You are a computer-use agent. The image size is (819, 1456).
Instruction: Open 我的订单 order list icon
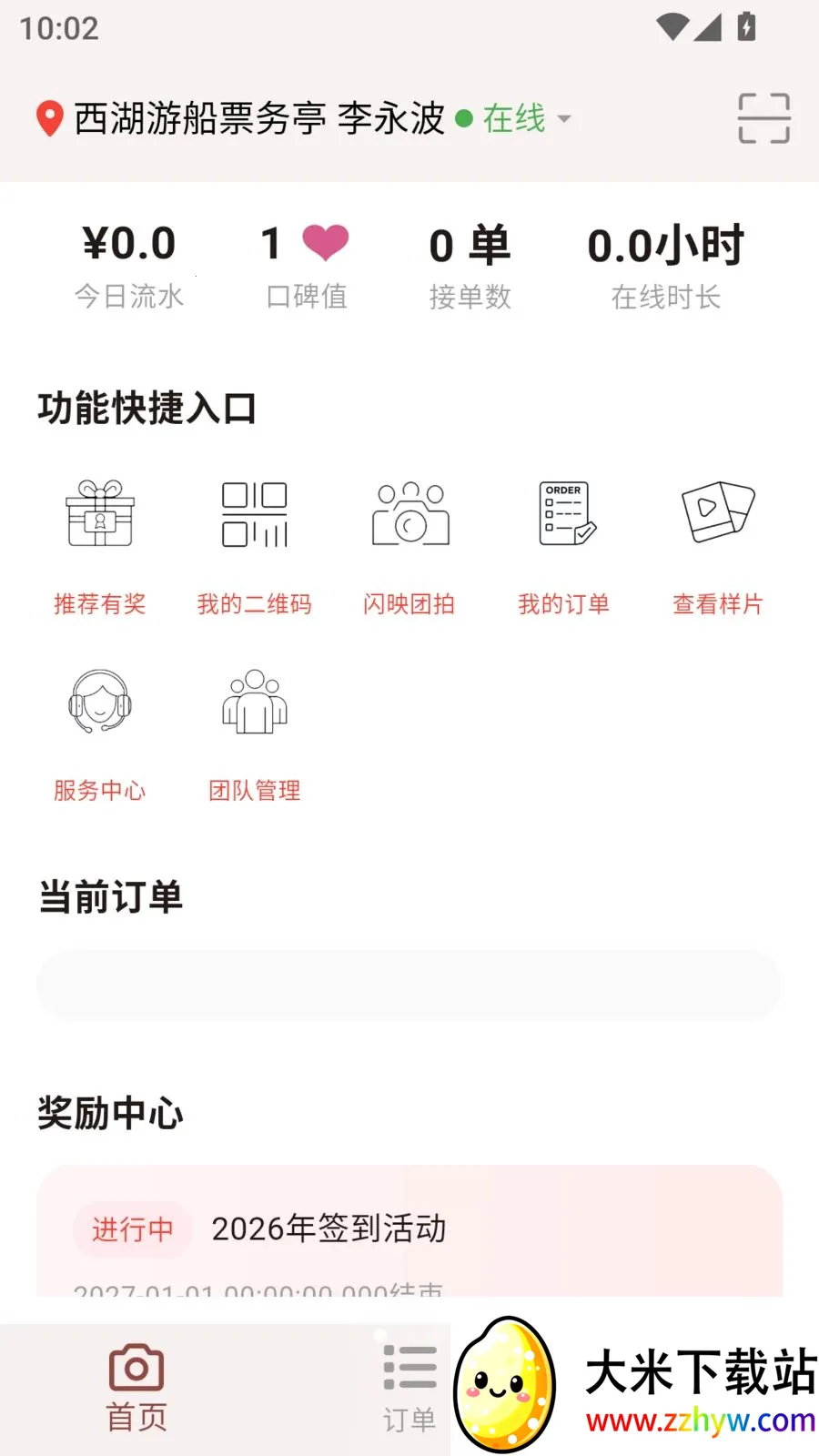tap(564, 514)
